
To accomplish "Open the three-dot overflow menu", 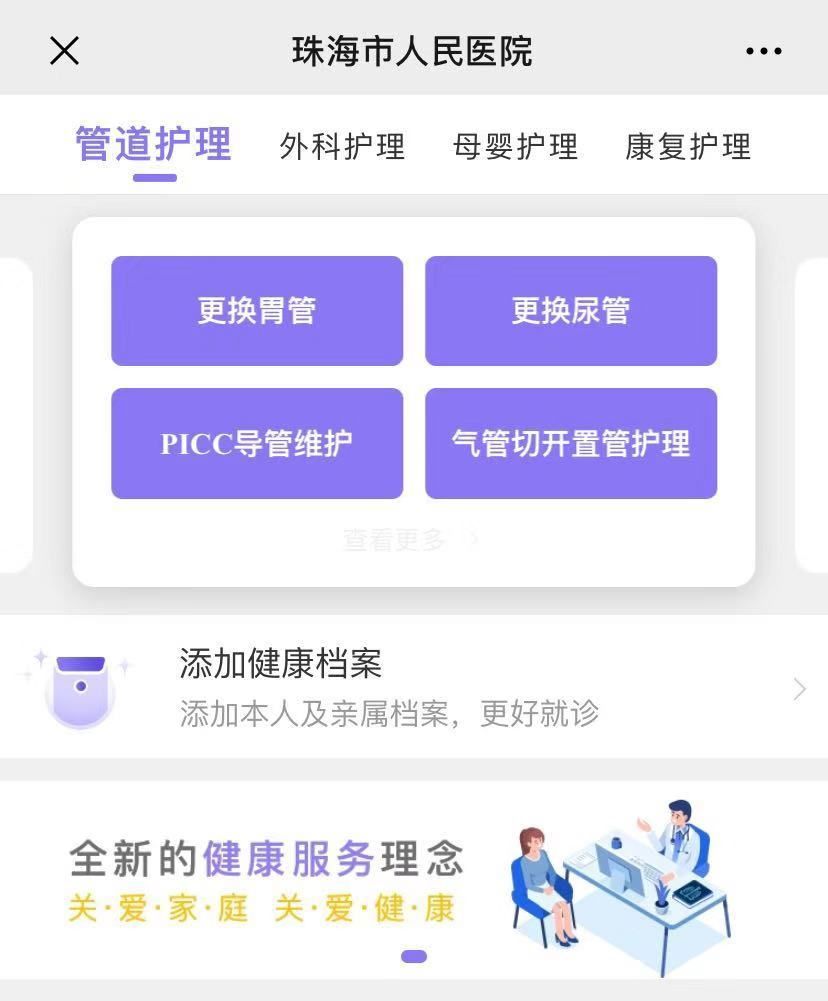I will (763, 51).
